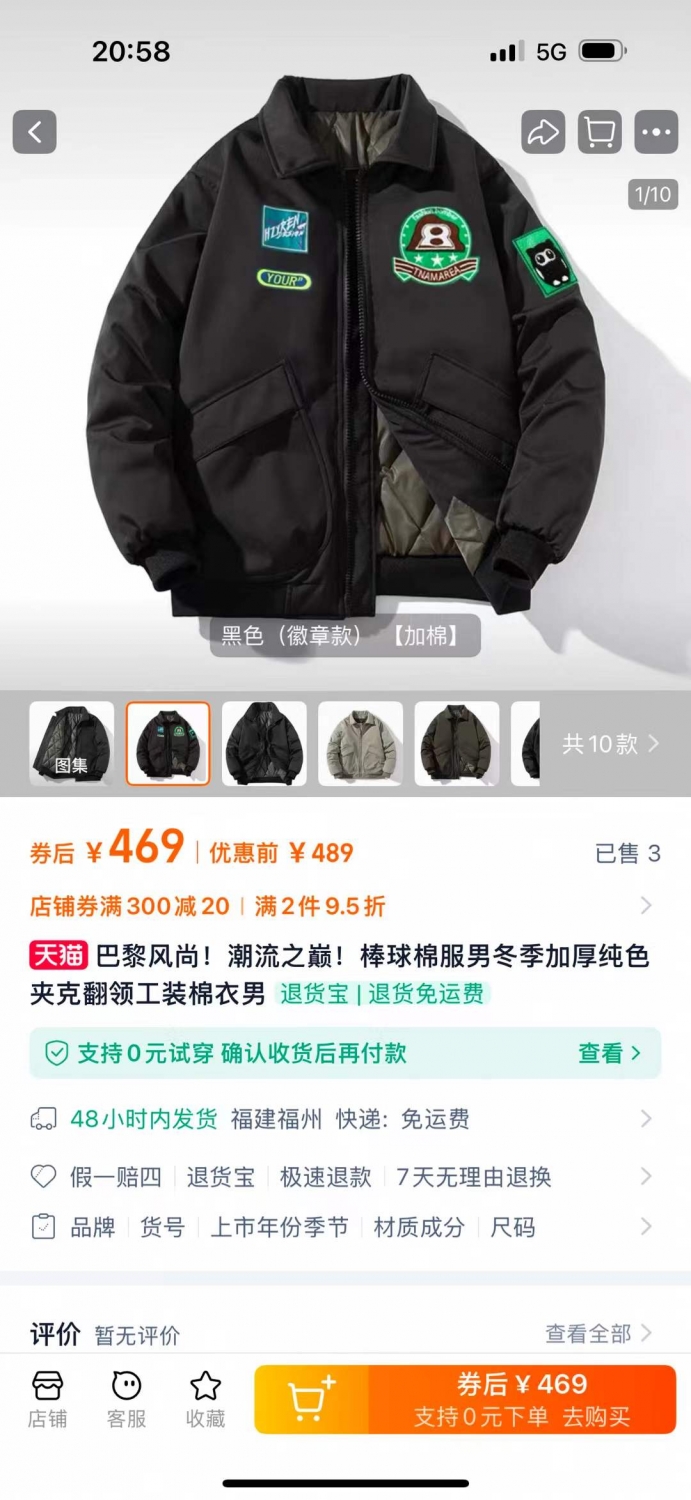Open the 假一赔四 service guarantees row
This screenshot has height=1500, width=691.
click(x=340, y=1177)
